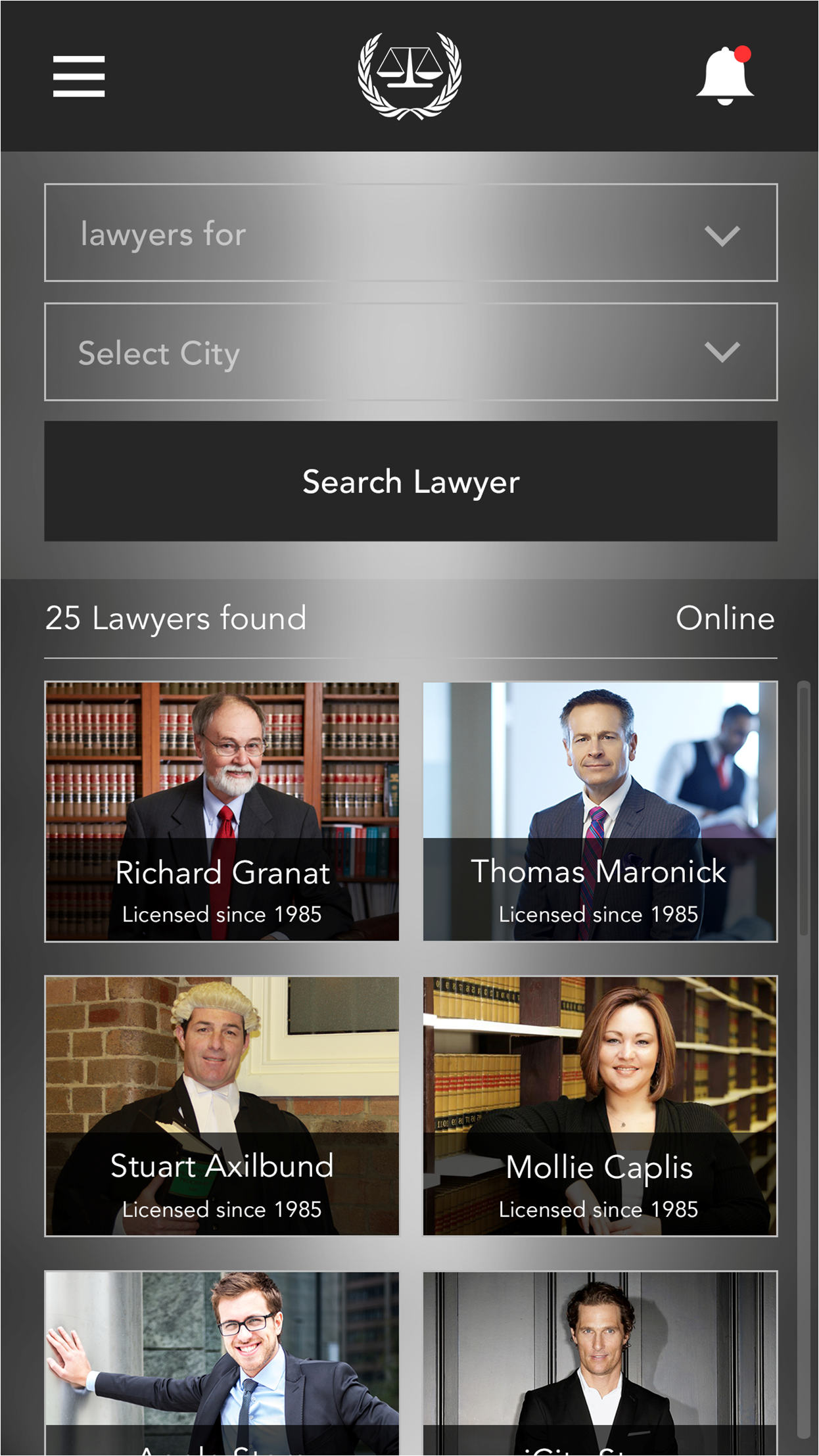819x1456 pixels.
Task: Tap the Search Lawyer button
Action: pyautogui.click(x=411, y=481)
